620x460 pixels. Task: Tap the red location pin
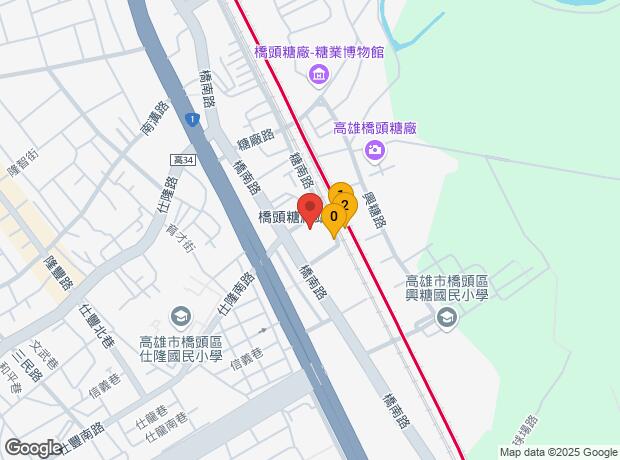[x=310, y=211]
